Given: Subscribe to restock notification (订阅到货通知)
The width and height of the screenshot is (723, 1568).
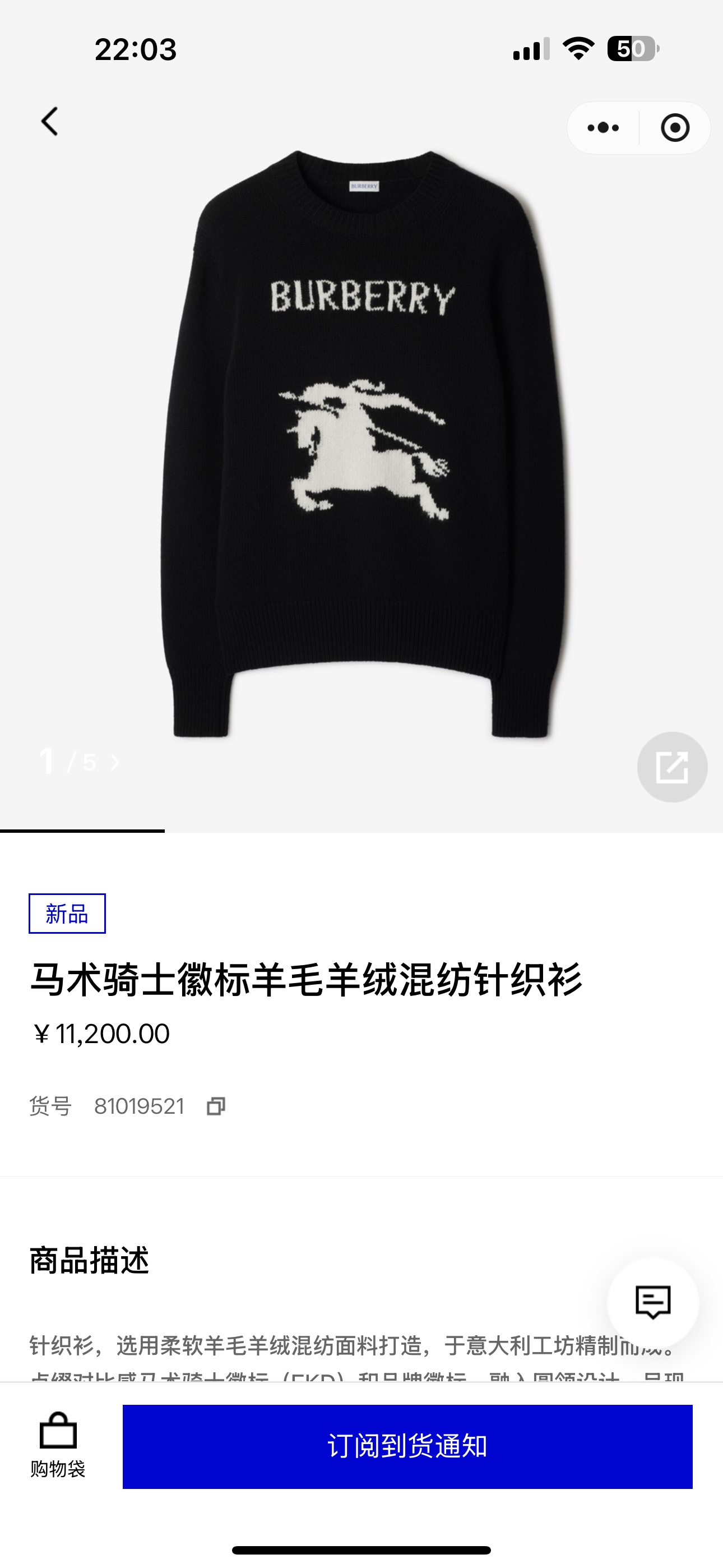Looking at the screenshot, I should click(407, 1446).
